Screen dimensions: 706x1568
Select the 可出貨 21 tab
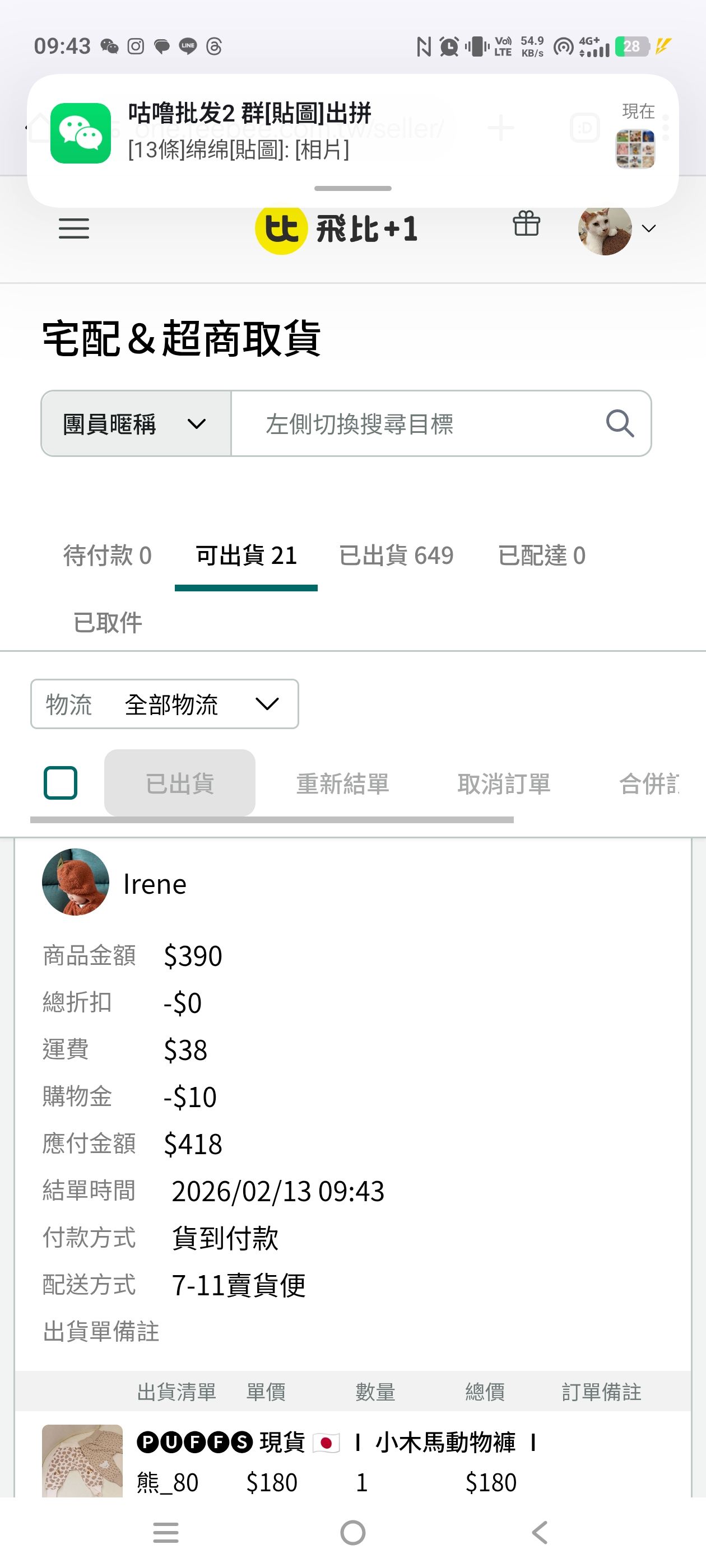[246, 556]
